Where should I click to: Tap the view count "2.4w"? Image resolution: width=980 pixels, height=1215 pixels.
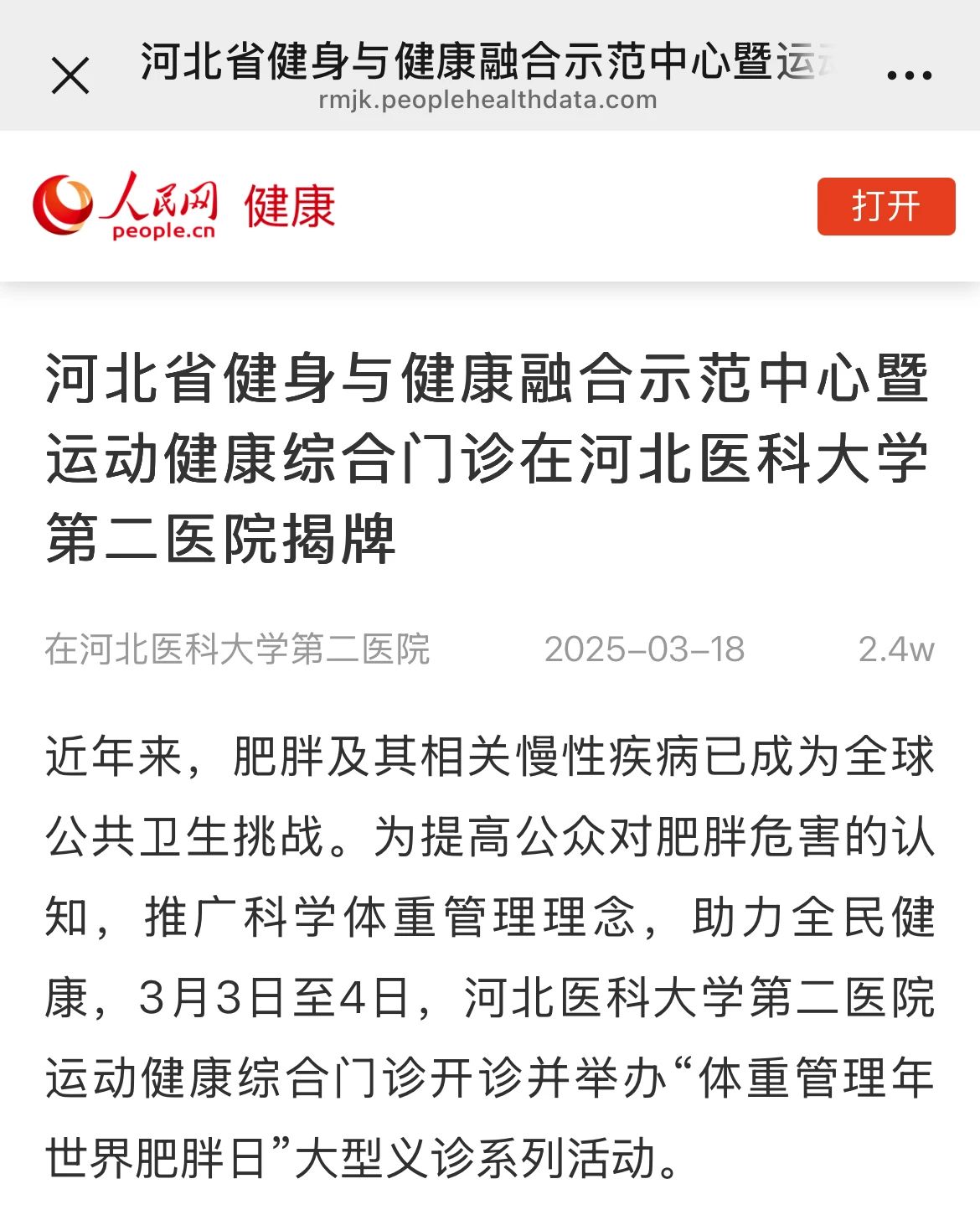pyautogui.click(x=895, y=649)
